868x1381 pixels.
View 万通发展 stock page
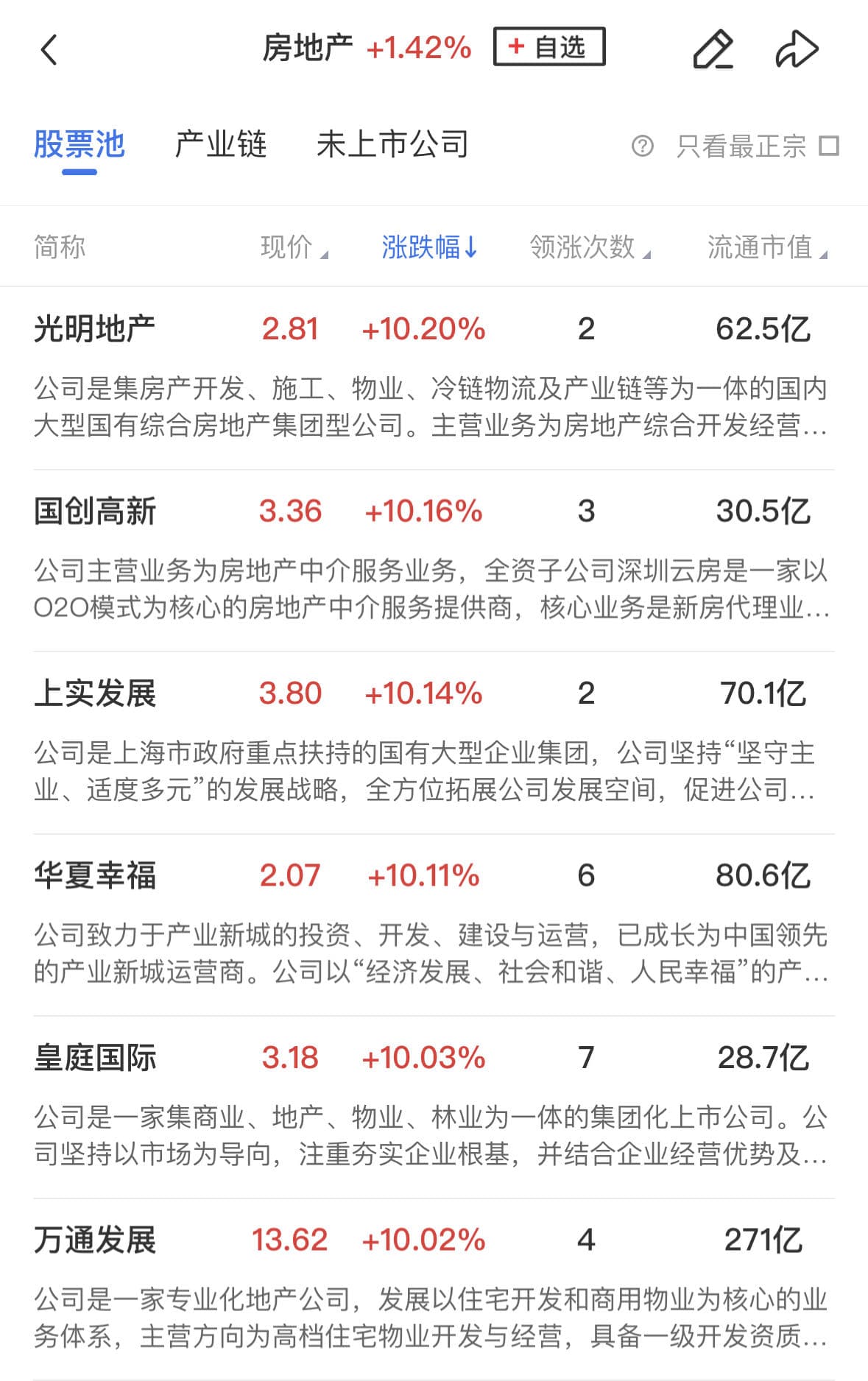(x=95, y=1240)
